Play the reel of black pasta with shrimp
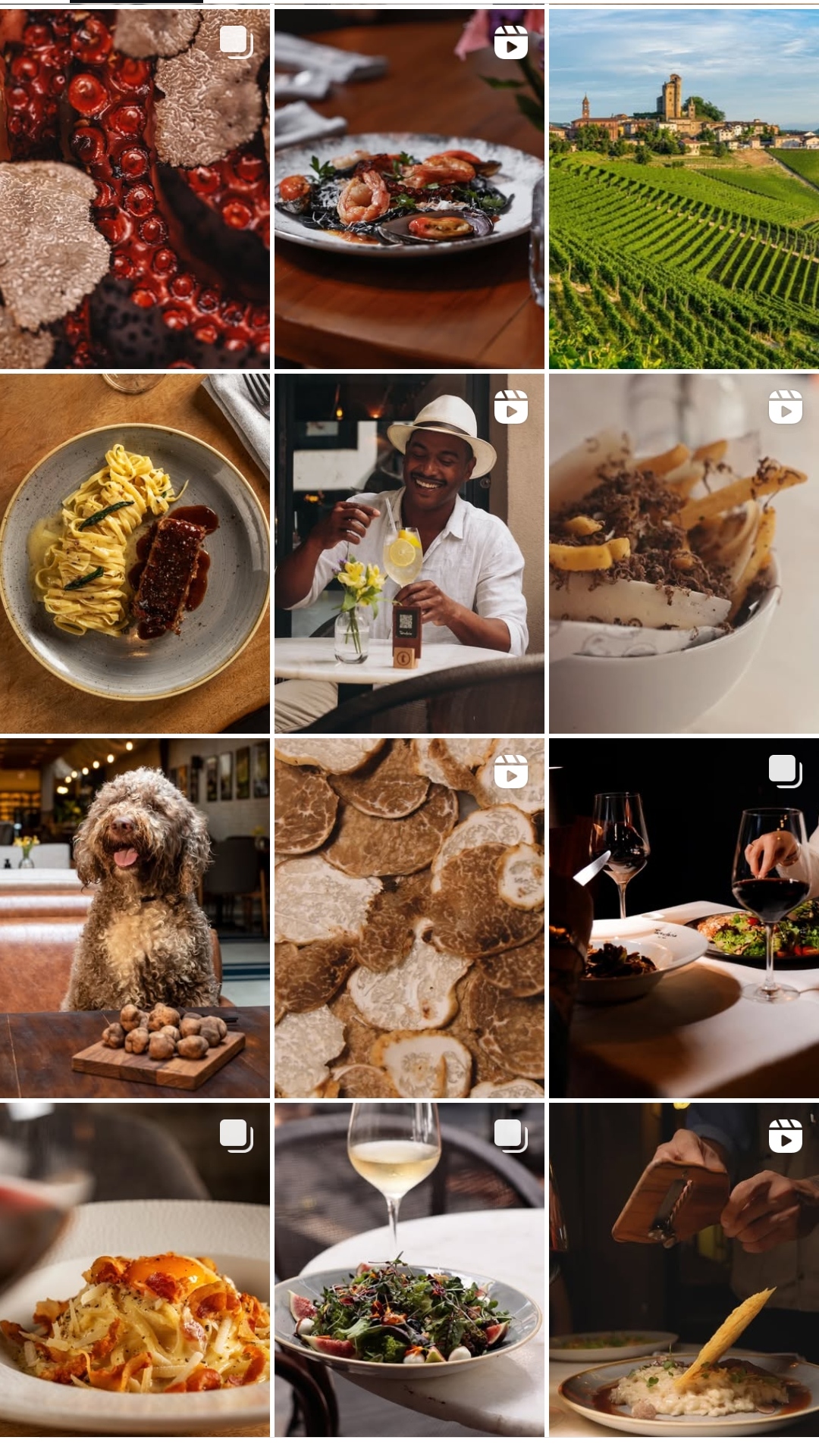 (409, 189)
